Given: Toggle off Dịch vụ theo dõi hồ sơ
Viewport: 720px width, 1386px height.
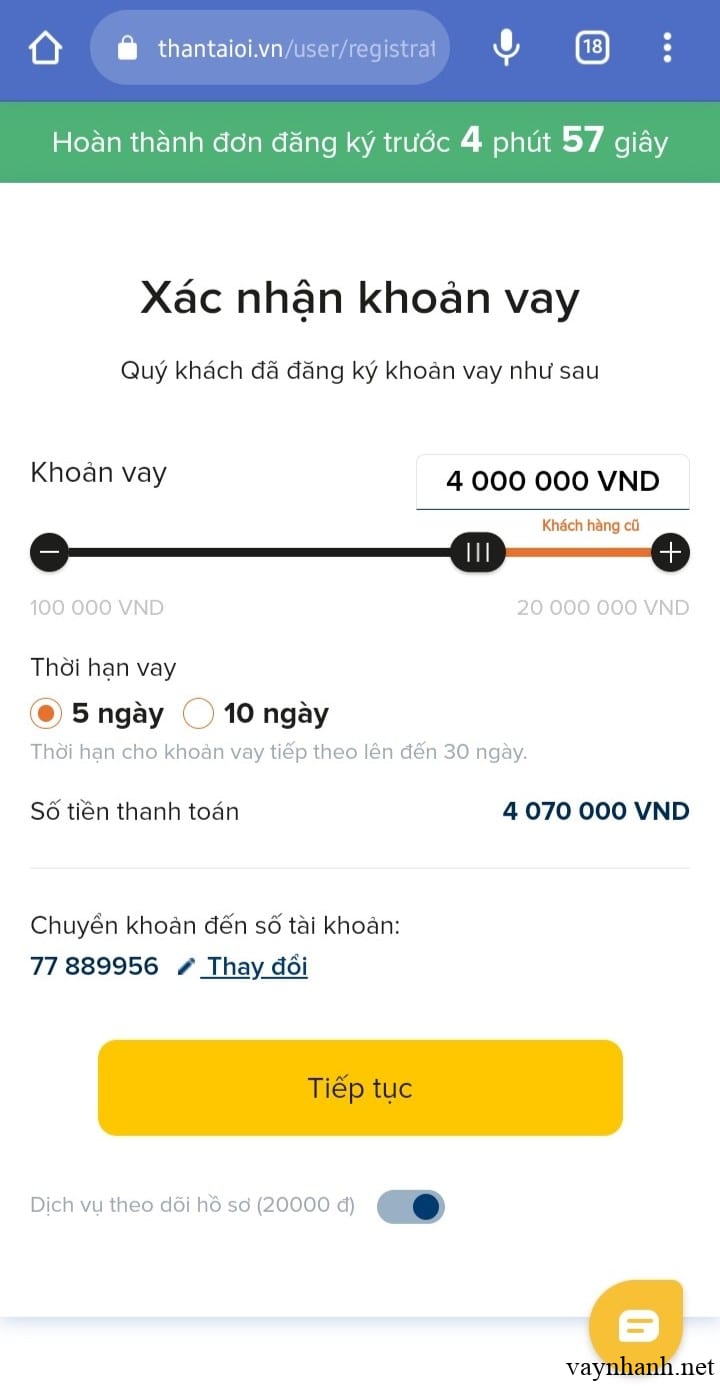Looking at the screenshot, I should 411,1207.
